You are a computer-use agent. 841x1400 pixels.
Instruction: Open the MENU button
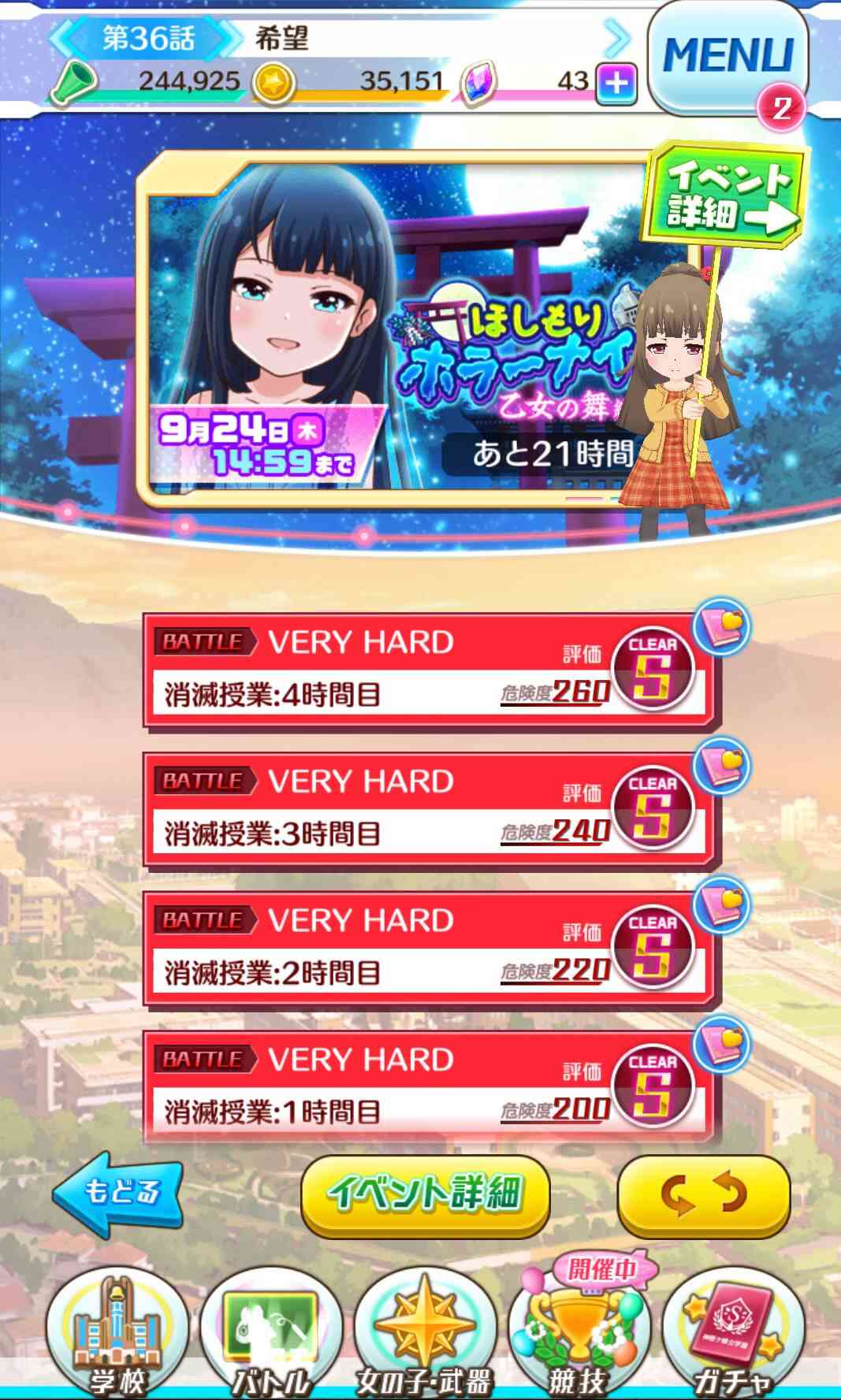[x=726, y=57]
